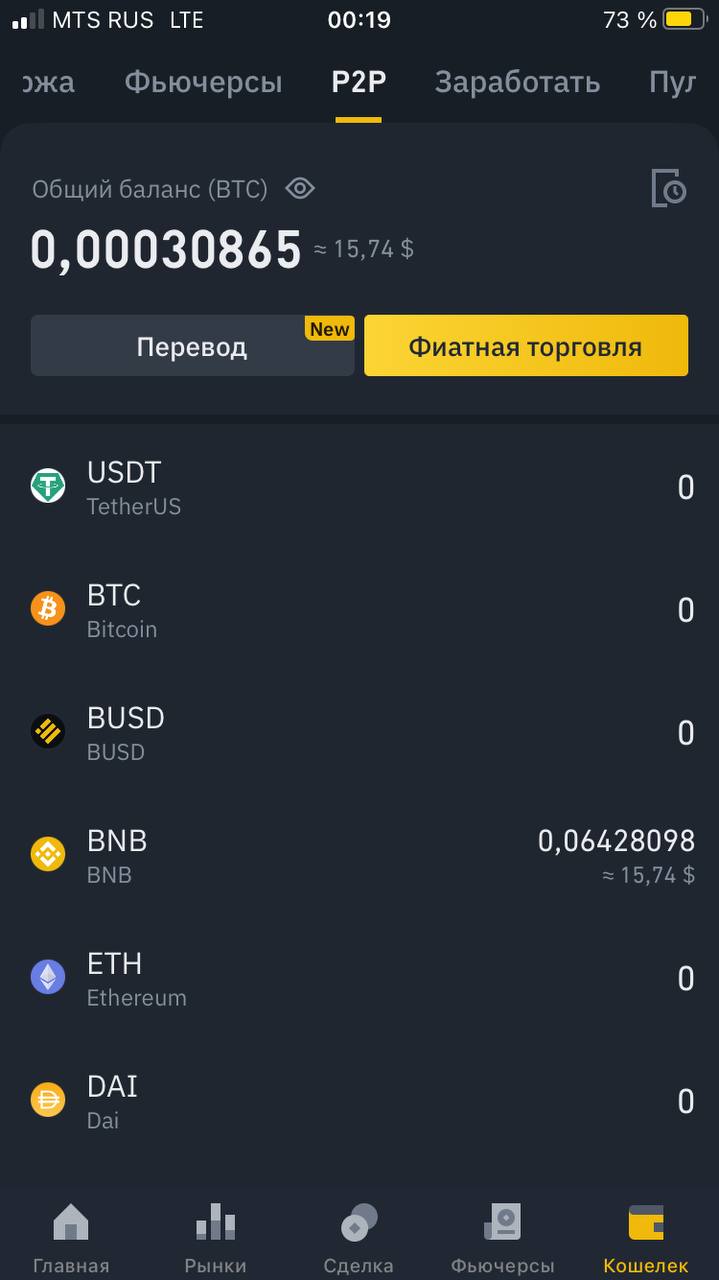Viewport: 719px width, 1280px height.
Task: Tap the Перевод button
Action: [192, 346]
